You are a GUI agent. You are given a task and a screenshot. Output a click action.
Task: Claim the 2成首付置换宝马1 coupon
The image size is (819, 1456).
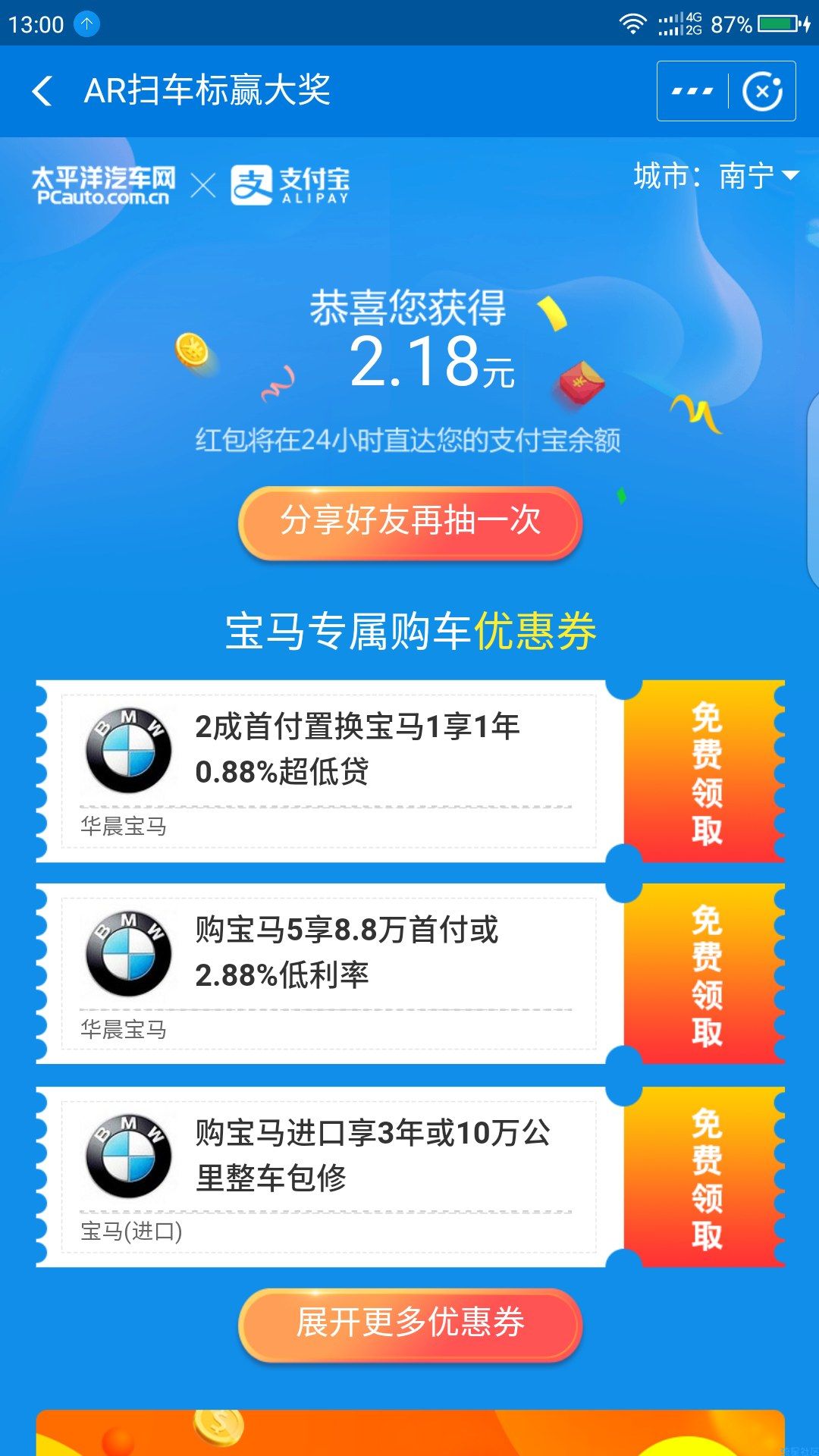[x=704, y=772]
